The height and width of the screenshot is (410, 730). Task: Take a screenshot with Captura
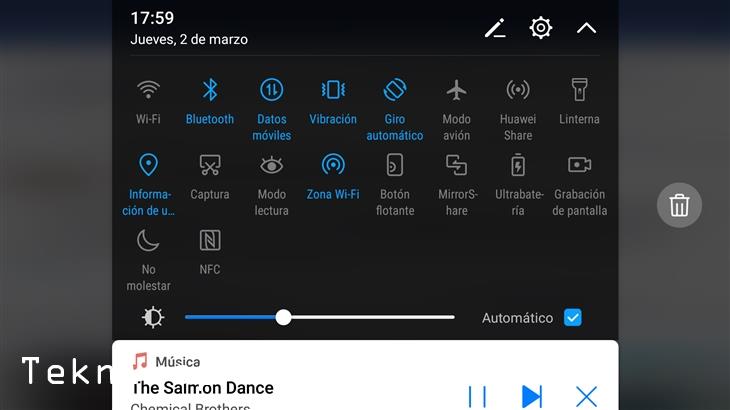point(210,166)
